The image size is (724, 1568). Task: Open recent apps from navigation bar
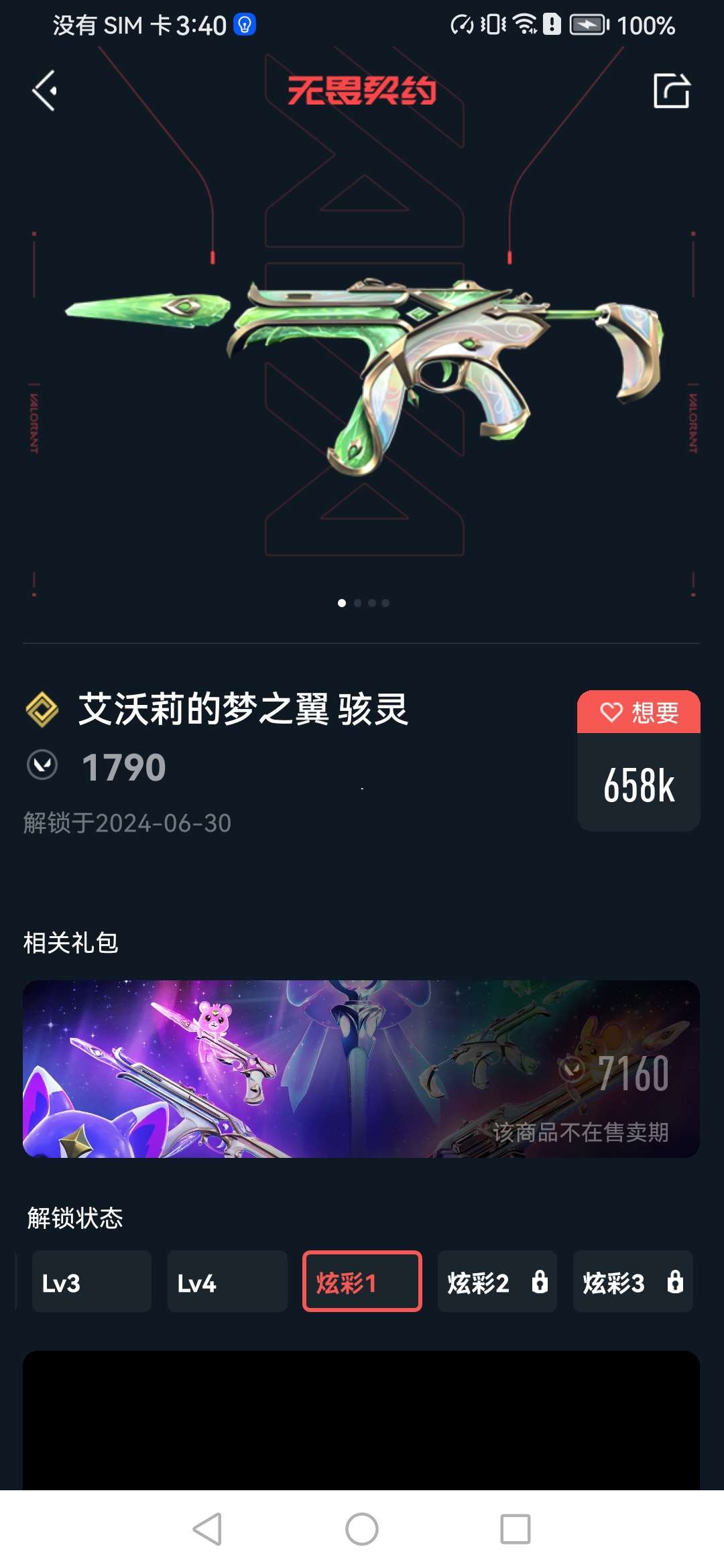coord(515,1529)
